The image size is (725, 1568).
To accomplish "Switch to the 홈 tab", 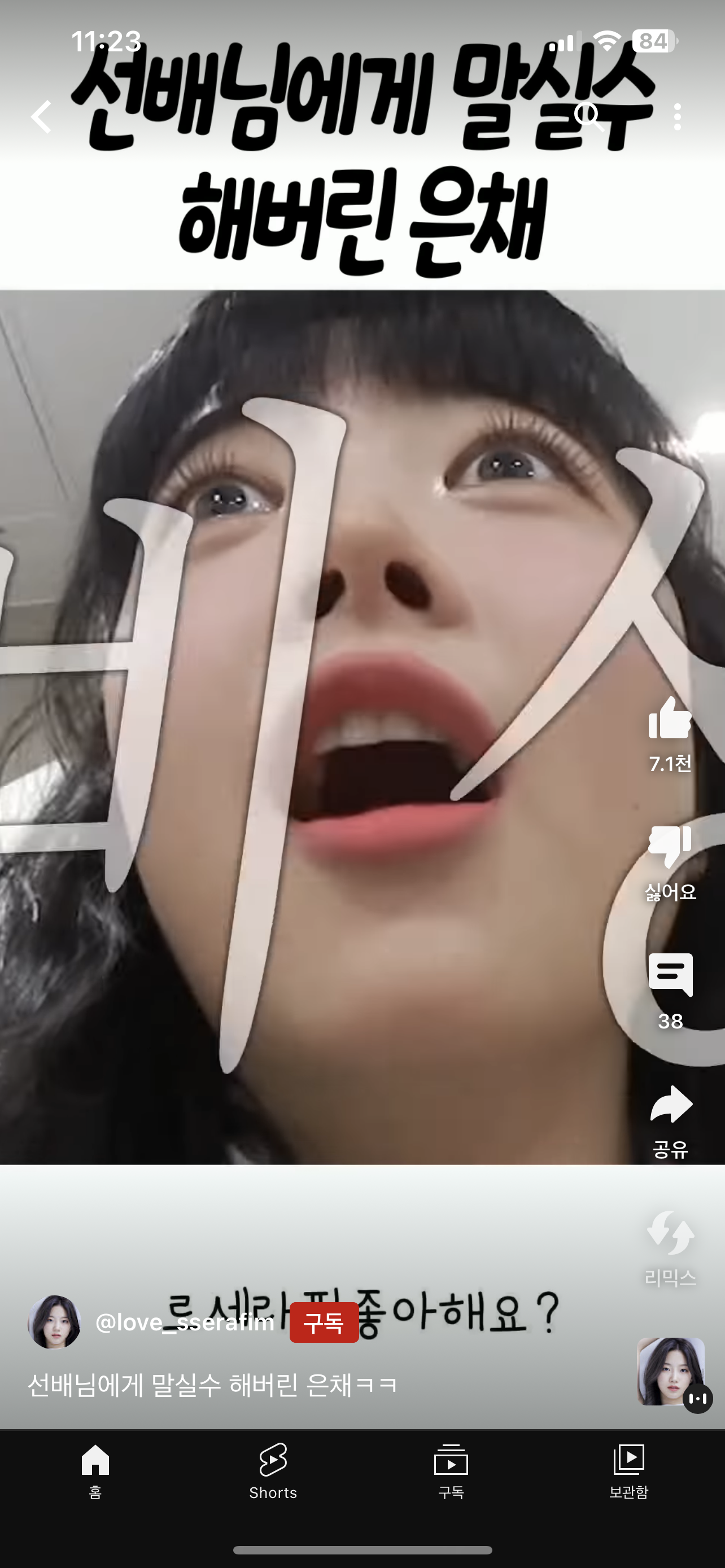I will (95, 1470).
